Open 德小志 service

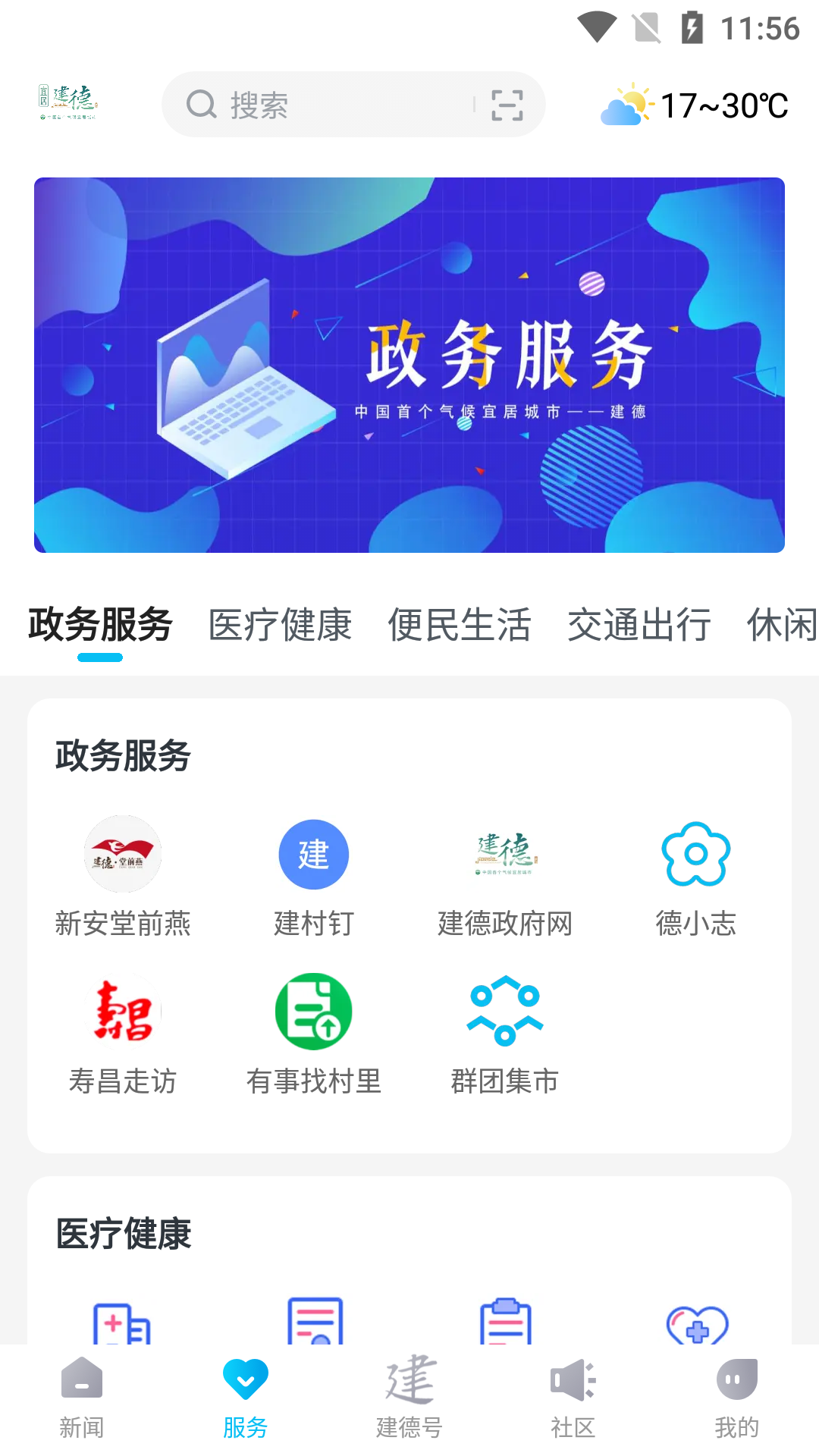(695, 877)
